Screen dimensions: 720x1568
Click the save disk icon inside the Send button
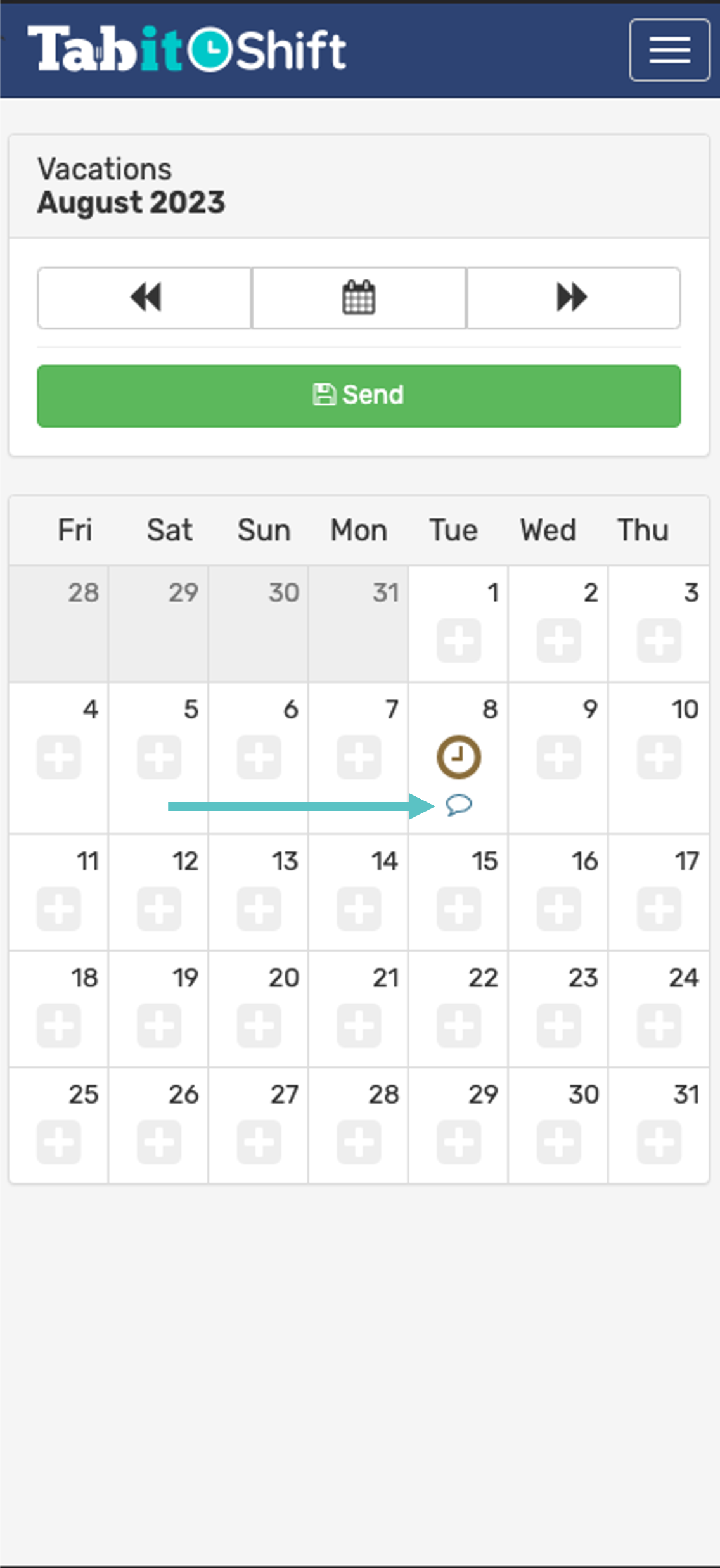(x=325, y=394)
